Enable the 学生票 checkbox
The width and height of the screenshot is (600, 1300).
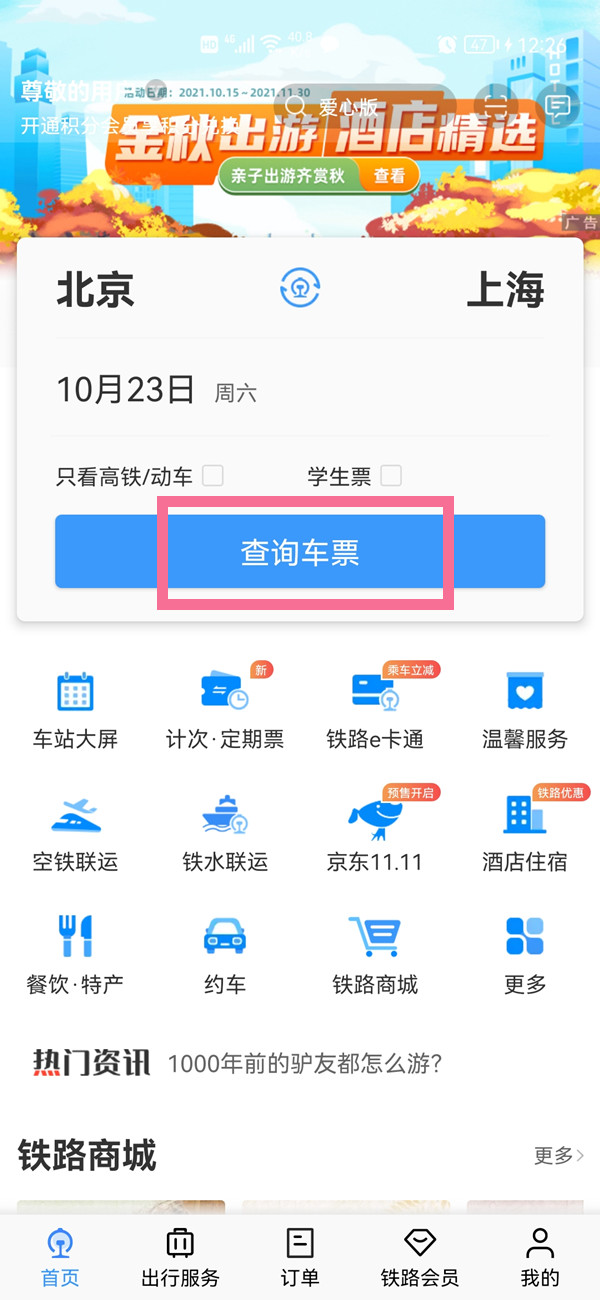[x=391, y=476]
